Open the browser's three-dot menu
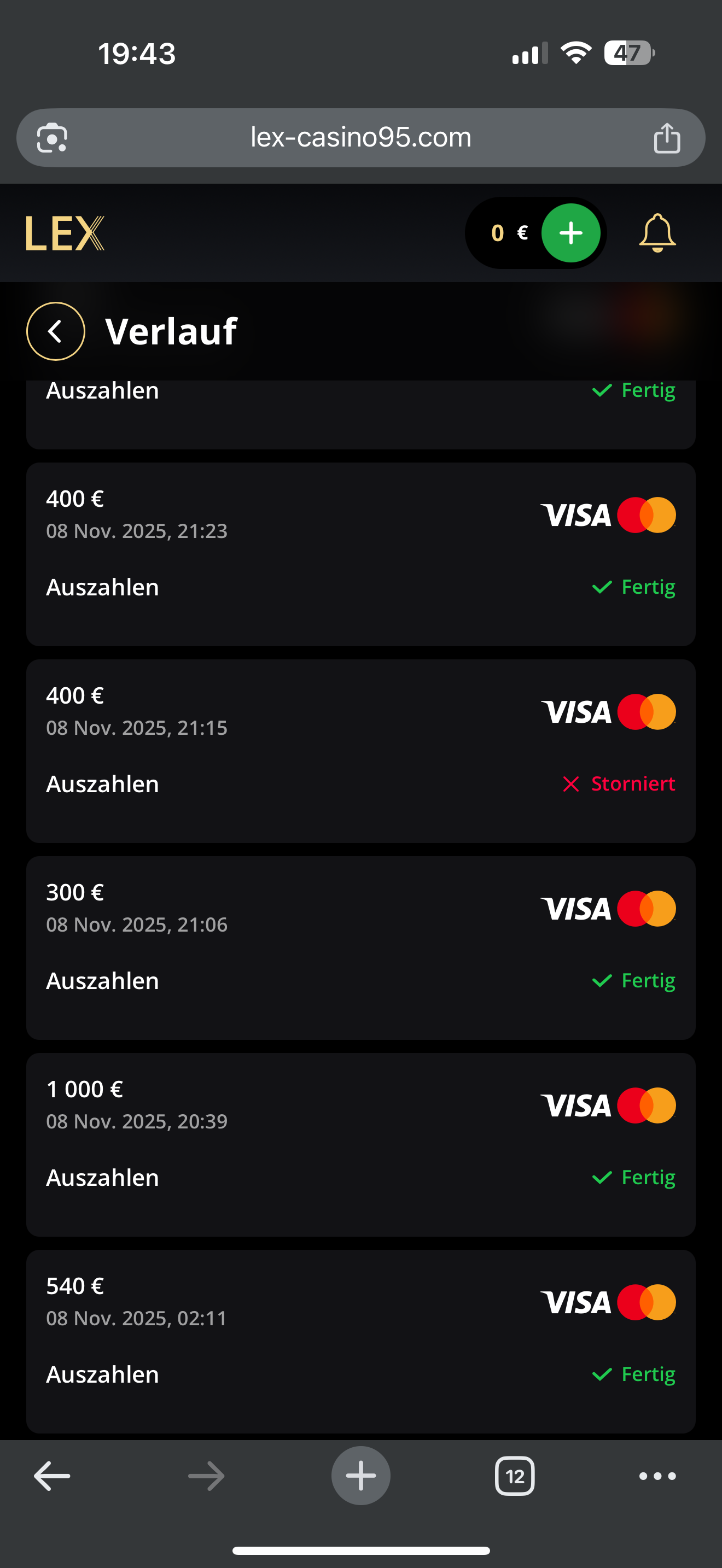This screenshot has width=722, height=1568. pyautogui.click(x=657, y=1476)
